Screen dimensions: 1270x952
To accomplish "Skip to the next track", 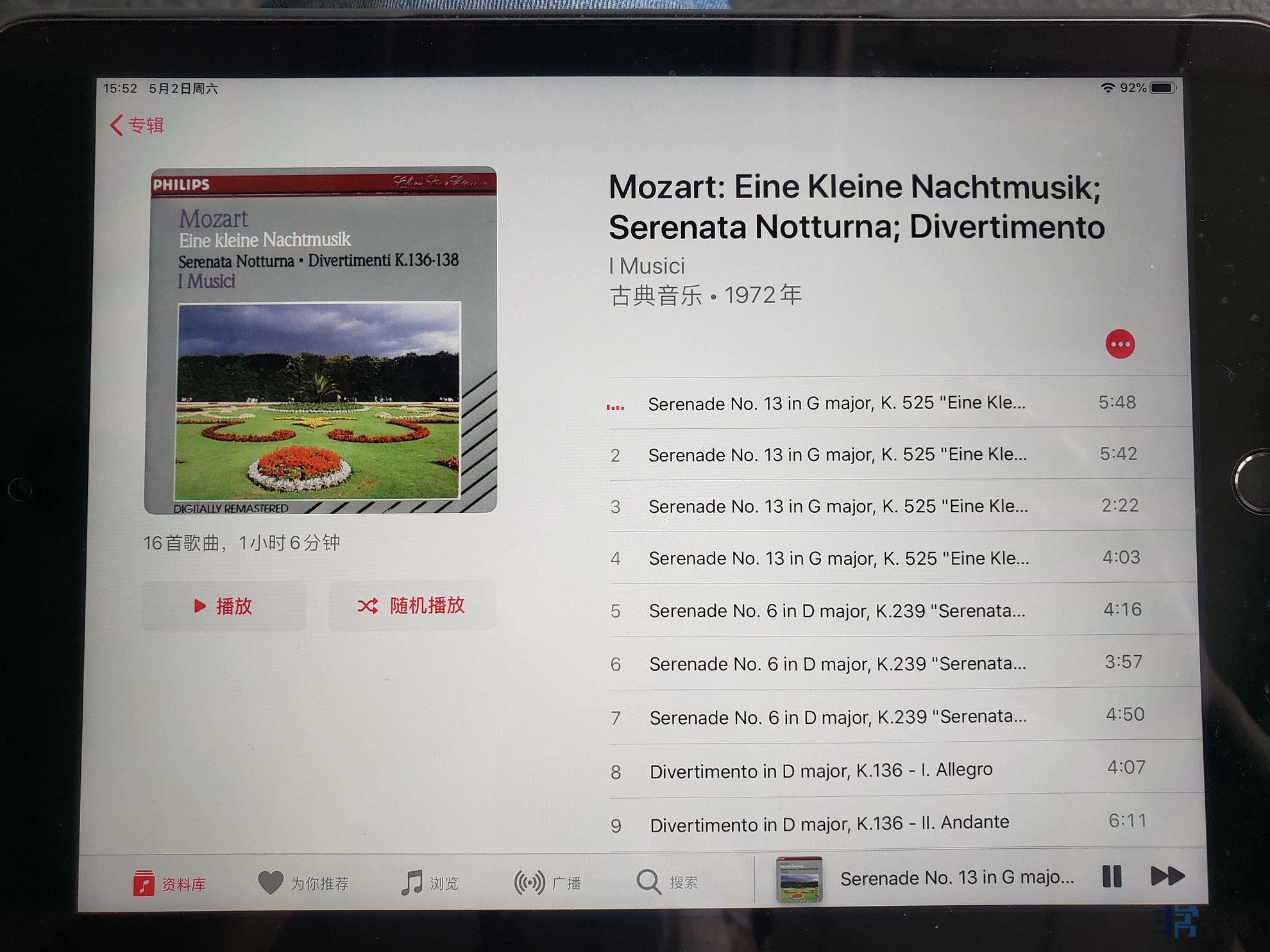I will pos(1167,876).
